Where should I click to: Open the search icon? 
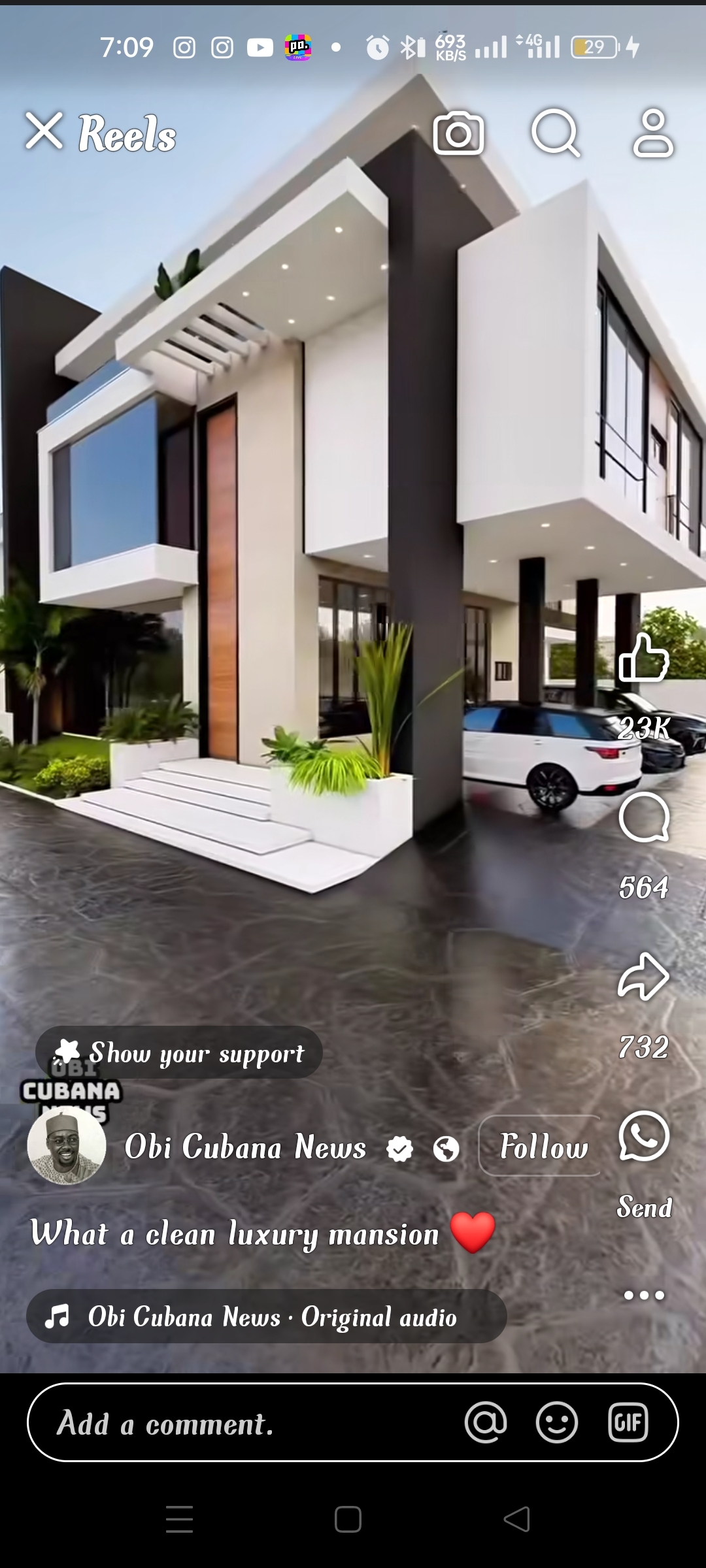[x=555, y=133]
